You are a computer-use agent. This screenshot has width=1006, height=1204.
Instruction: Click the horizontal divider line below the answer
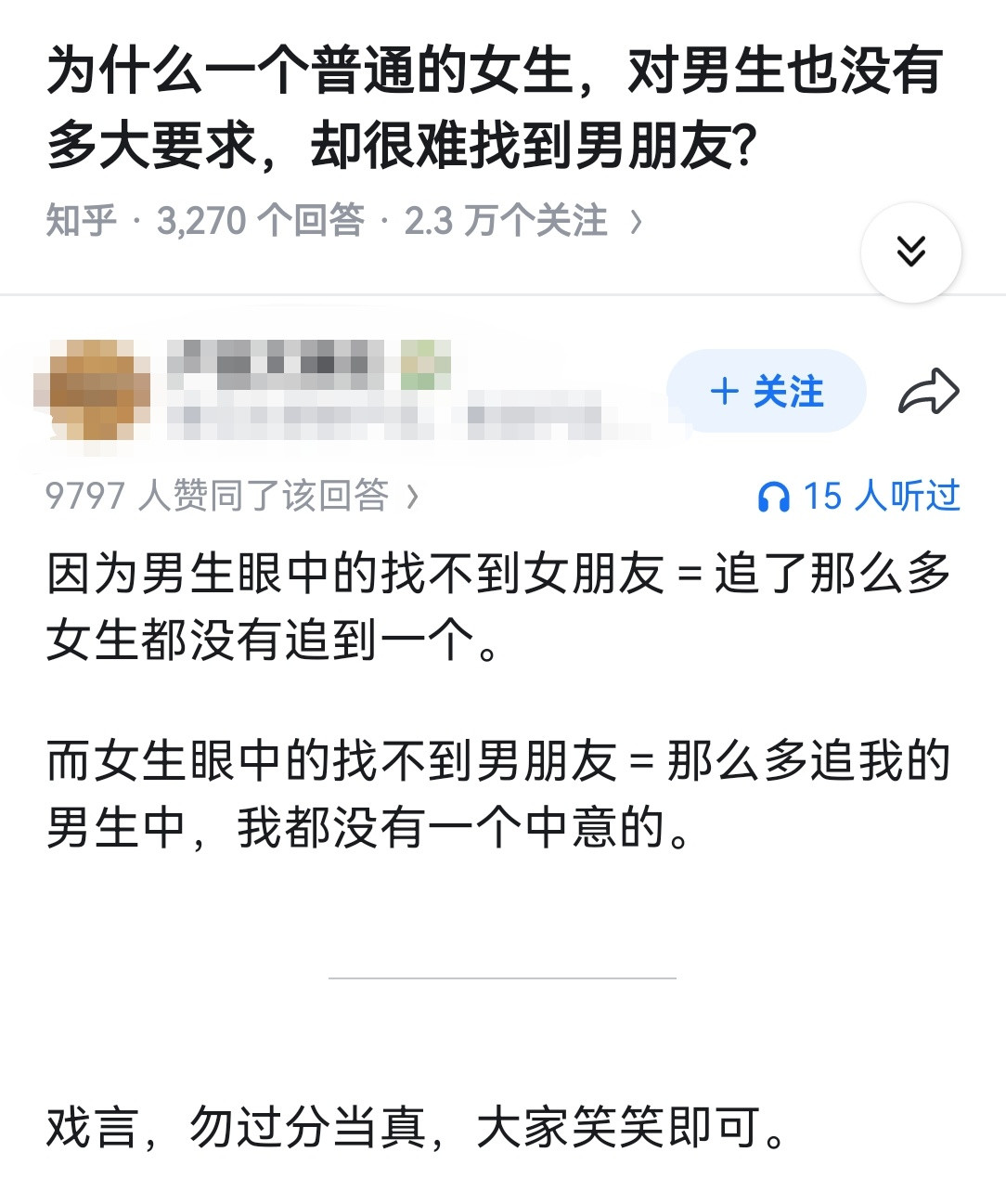pyautogui.click(x=502, y=977)
